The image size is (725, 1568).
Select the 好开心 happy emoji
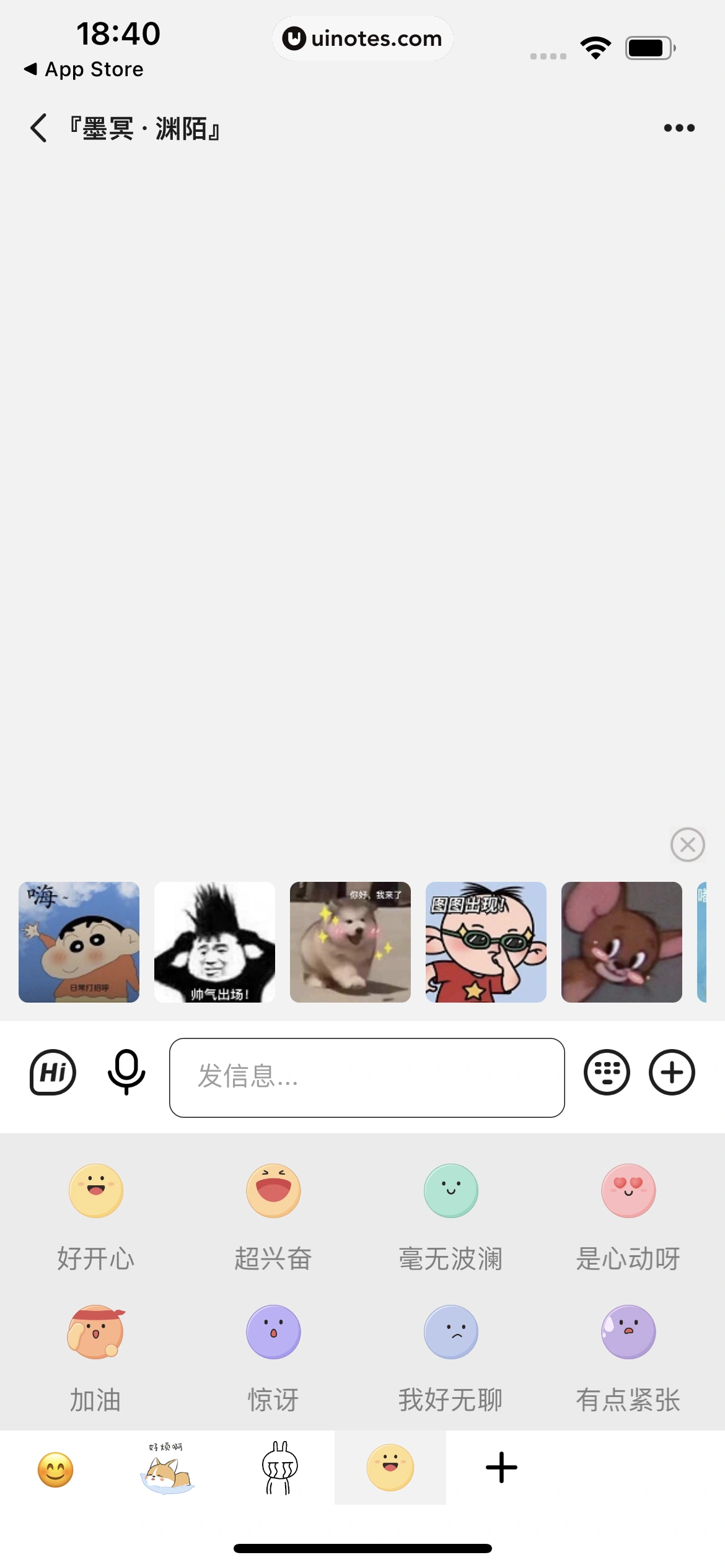pos(97,1190)
